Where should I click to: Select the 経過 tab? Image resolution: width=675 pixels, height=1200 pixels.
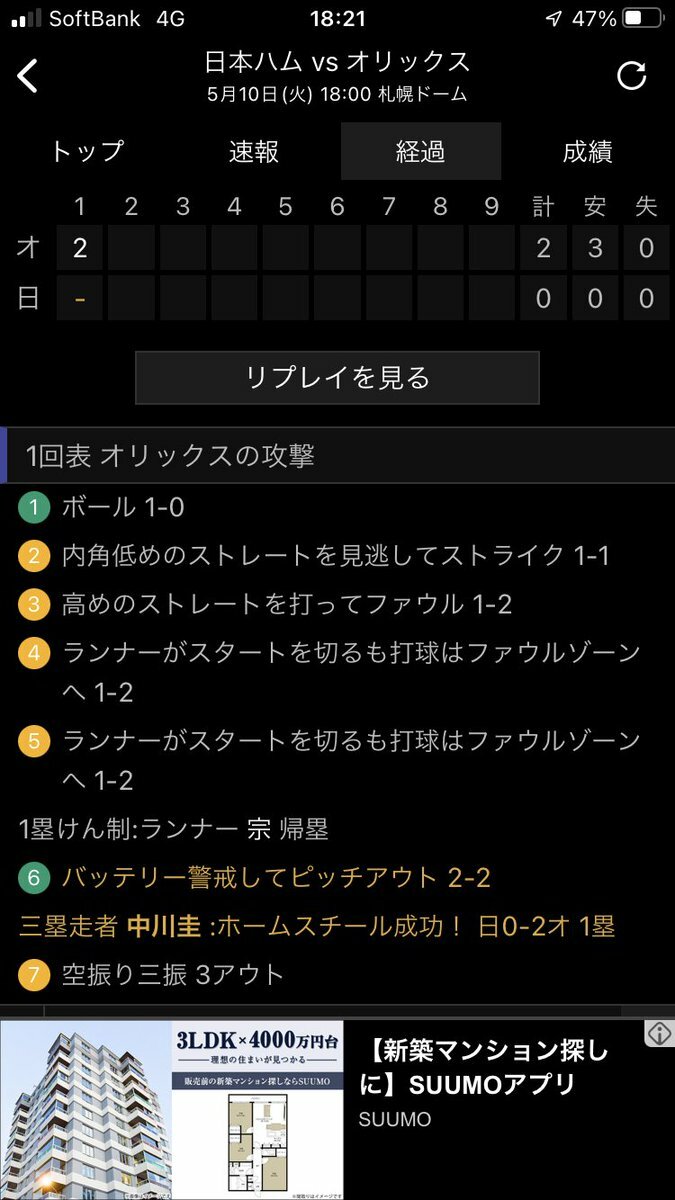pyautogui.click(x=420, y=152)
